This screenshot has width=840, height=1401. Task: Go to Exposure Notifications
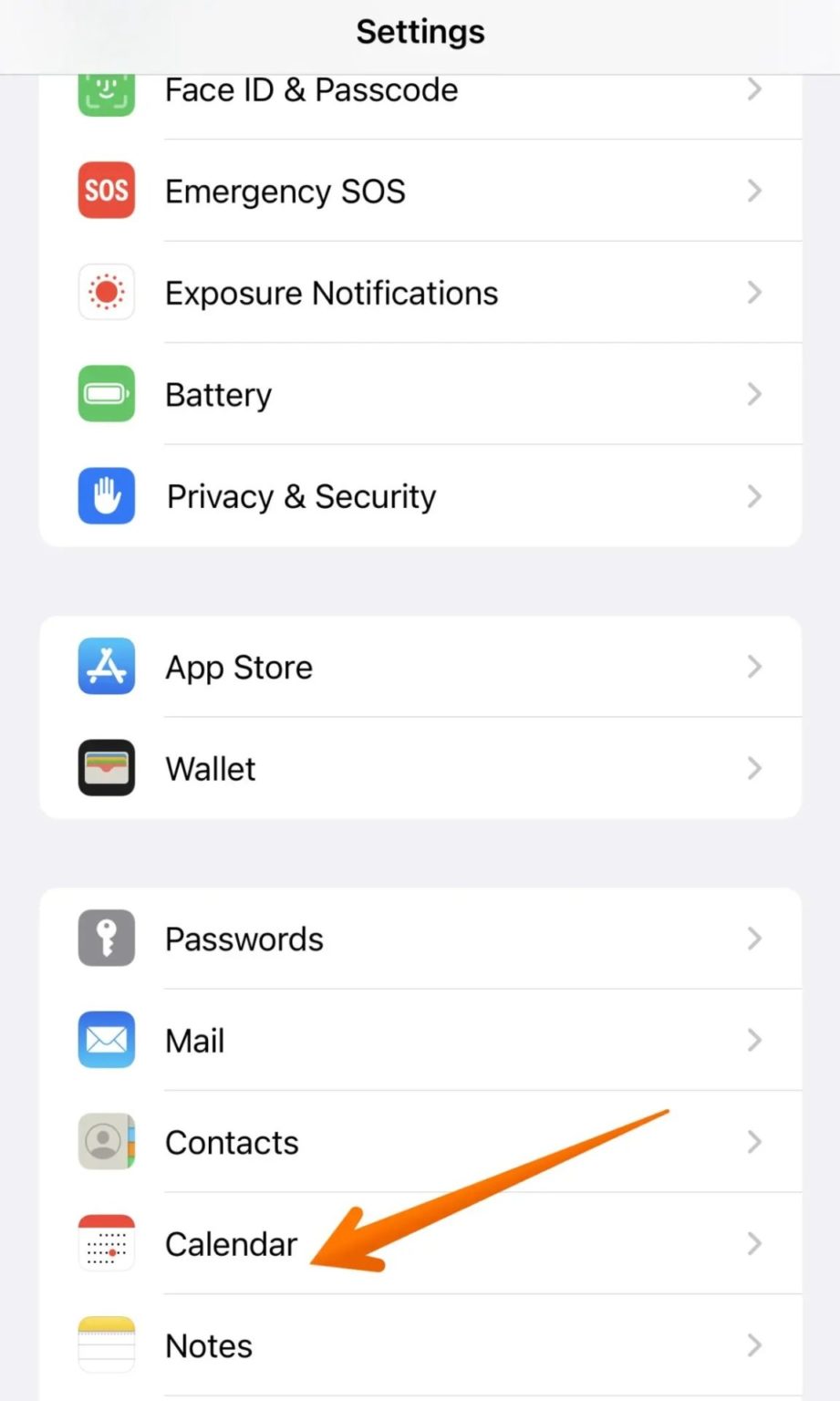[420, 293]
